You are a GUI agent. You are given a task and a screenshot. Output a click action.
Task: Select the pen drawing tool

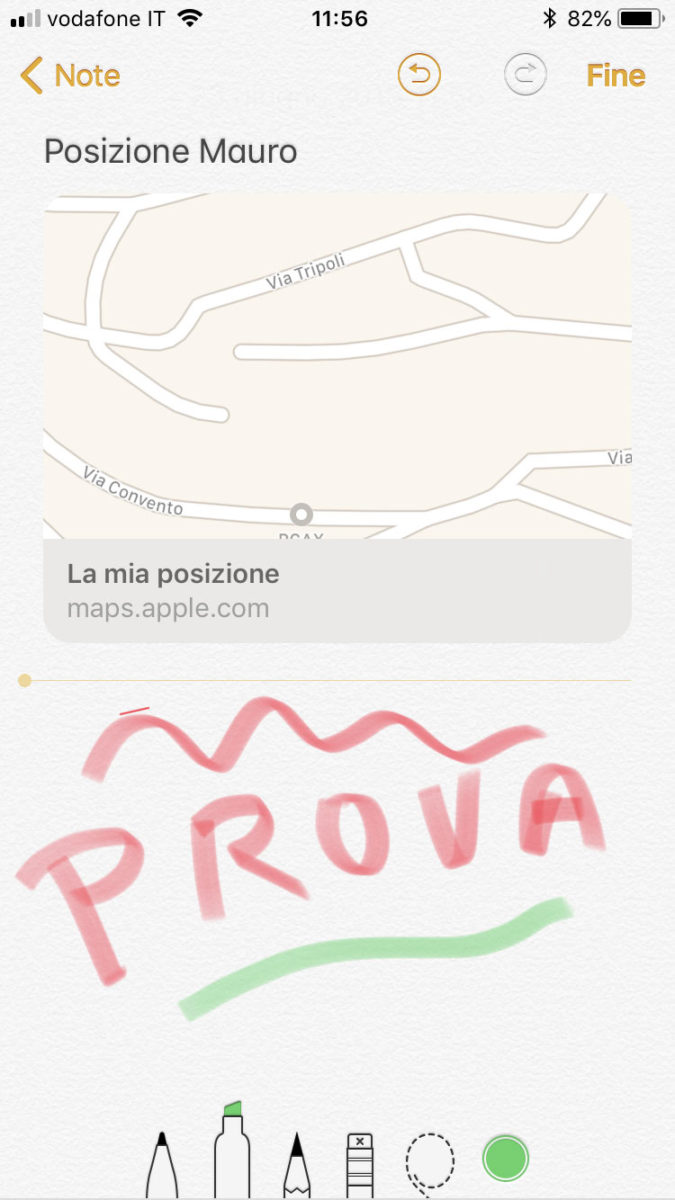[x=162, y=1165]
